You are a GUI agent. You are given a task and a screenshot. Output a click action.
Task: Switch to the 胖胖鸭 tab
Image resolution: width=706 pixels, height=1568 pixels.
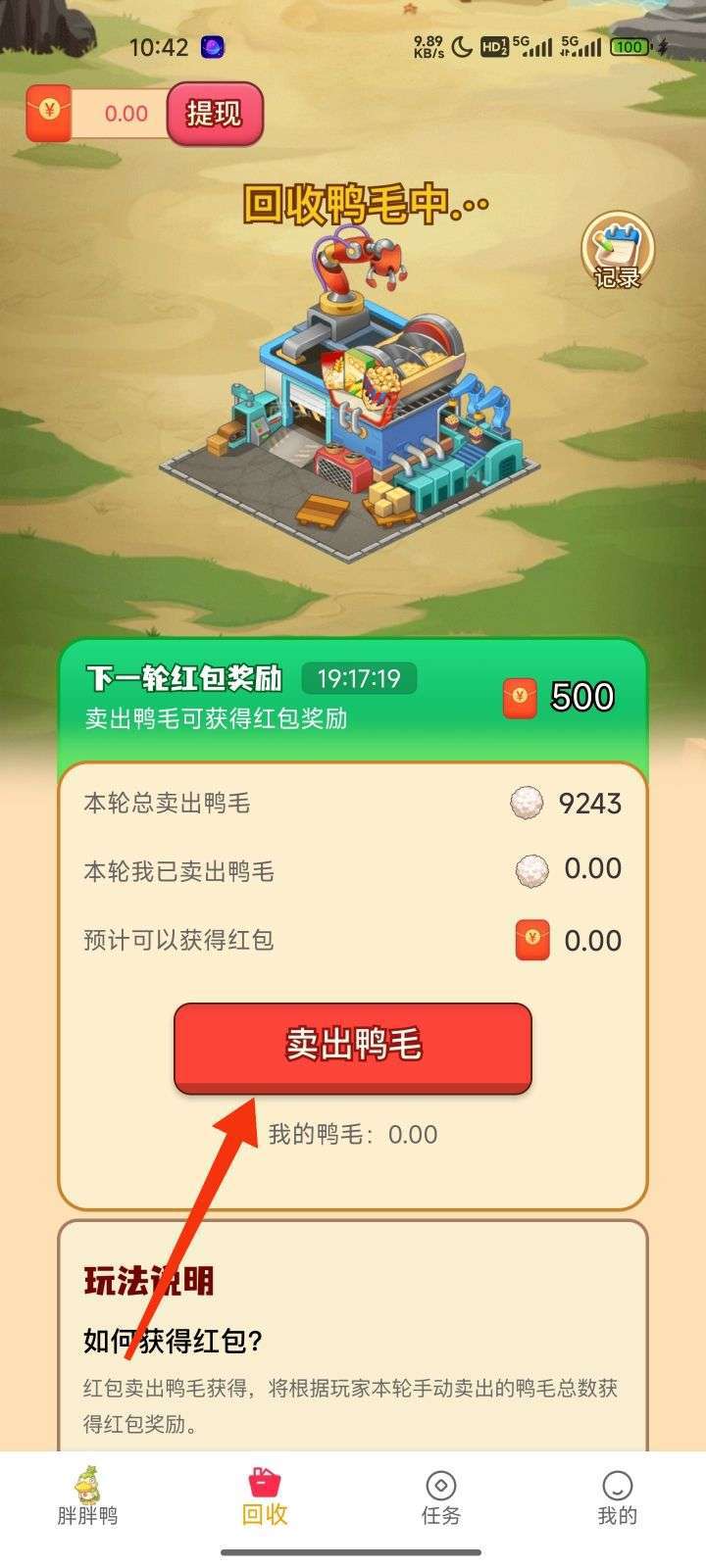87,1495
